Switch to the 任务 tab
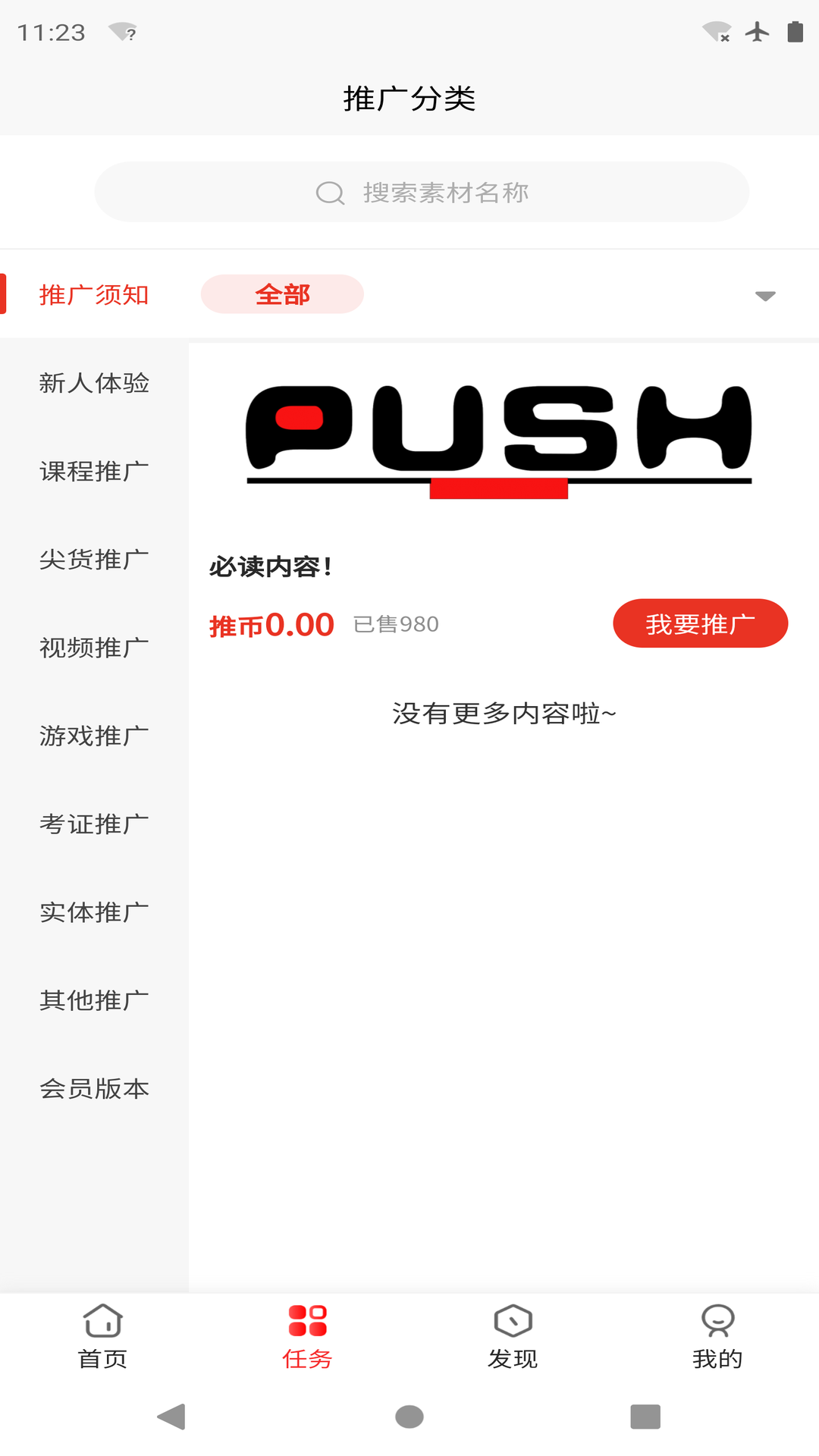Image resolution: width=819 pixels, height=1456 pixels. [x=307, y=1336]
